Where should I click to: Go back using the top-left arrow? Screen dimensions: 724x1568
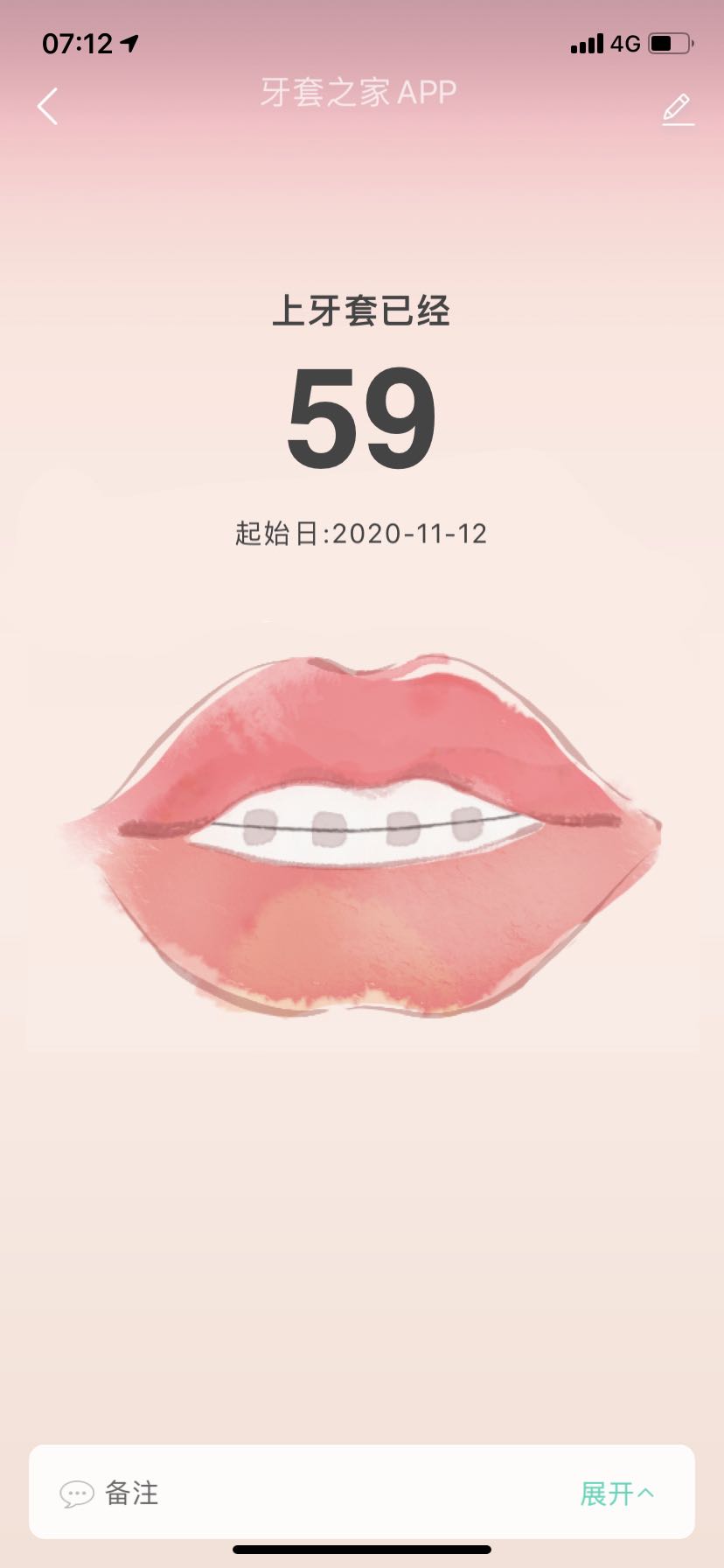(x=48, y=107)
